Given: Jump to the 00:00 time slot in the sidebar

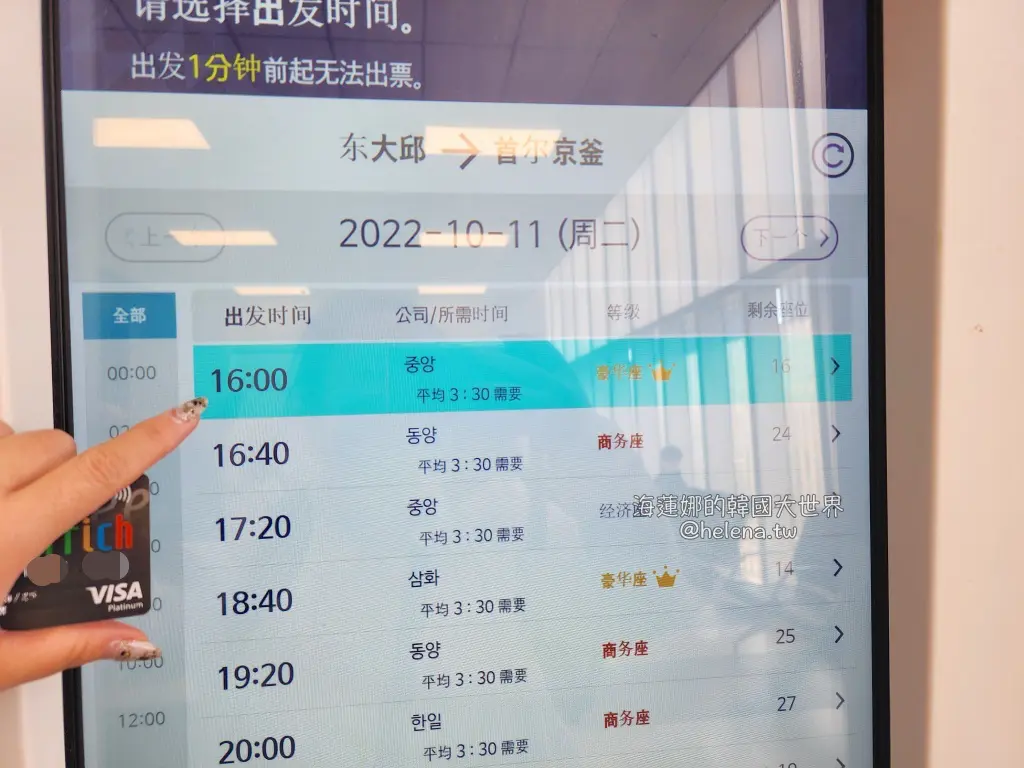Looking at the screenshot, I should 132,373.
